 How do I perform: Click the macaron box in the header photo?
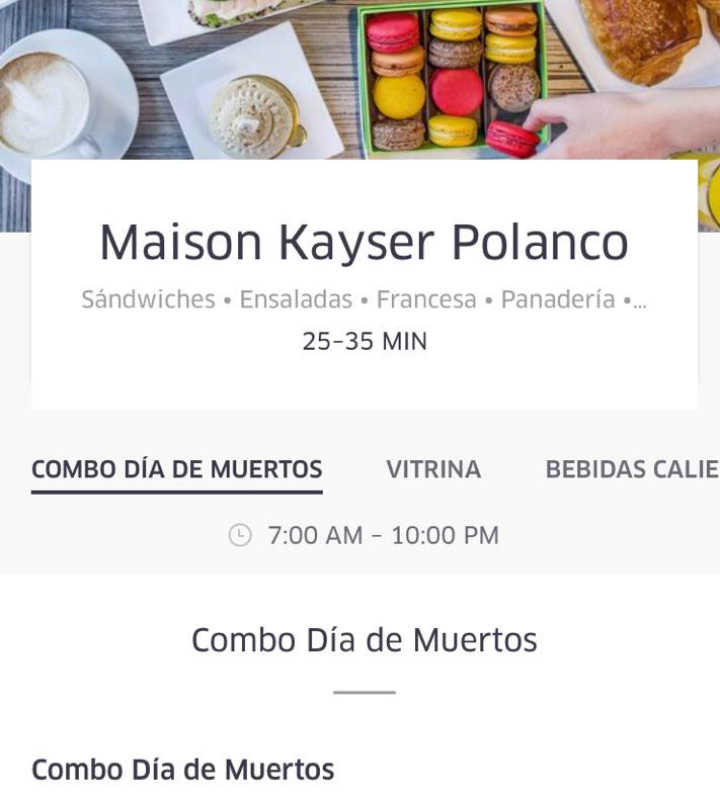(x=450, y=75)
